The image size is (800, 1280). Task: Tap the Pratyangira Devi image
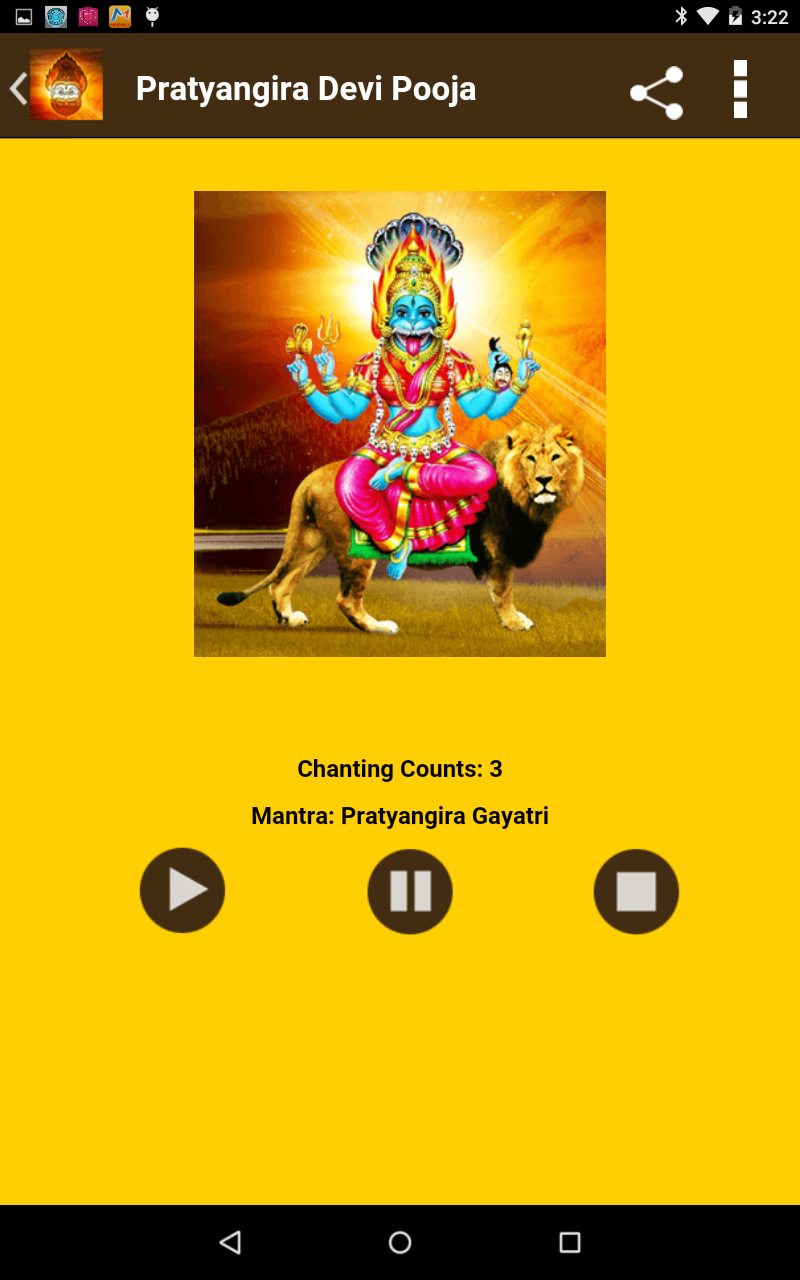400,422
